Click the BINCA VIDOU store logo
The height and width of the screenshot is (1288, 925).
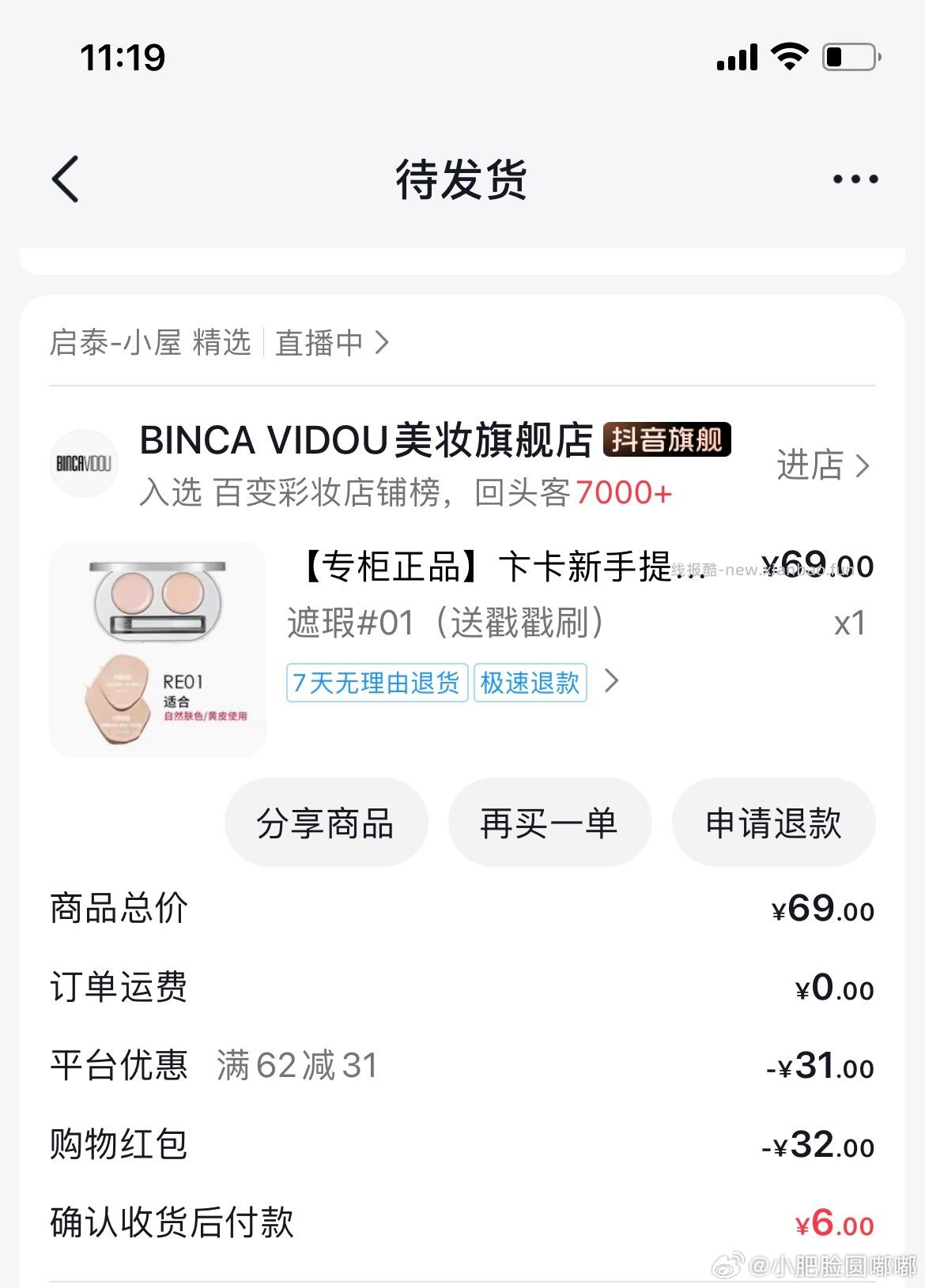(84, 464)
